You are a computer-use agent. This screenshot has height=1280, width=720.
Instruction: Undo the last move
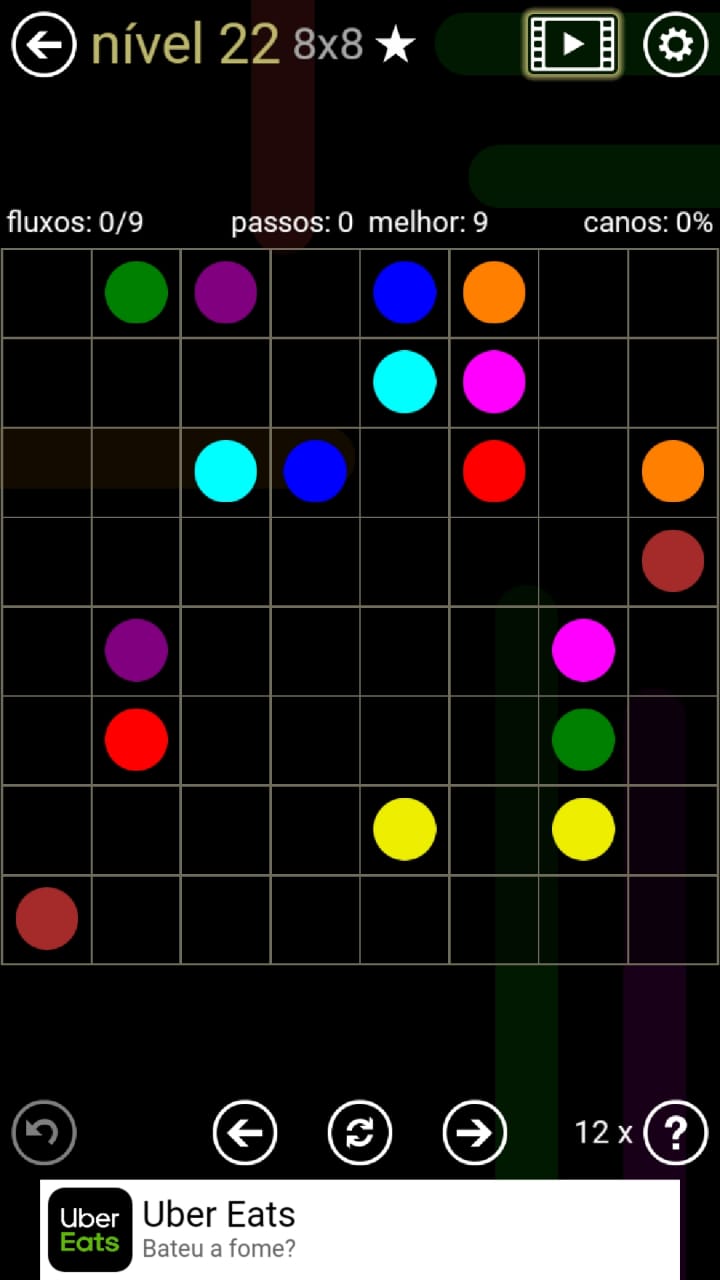tap(44, 1132)
